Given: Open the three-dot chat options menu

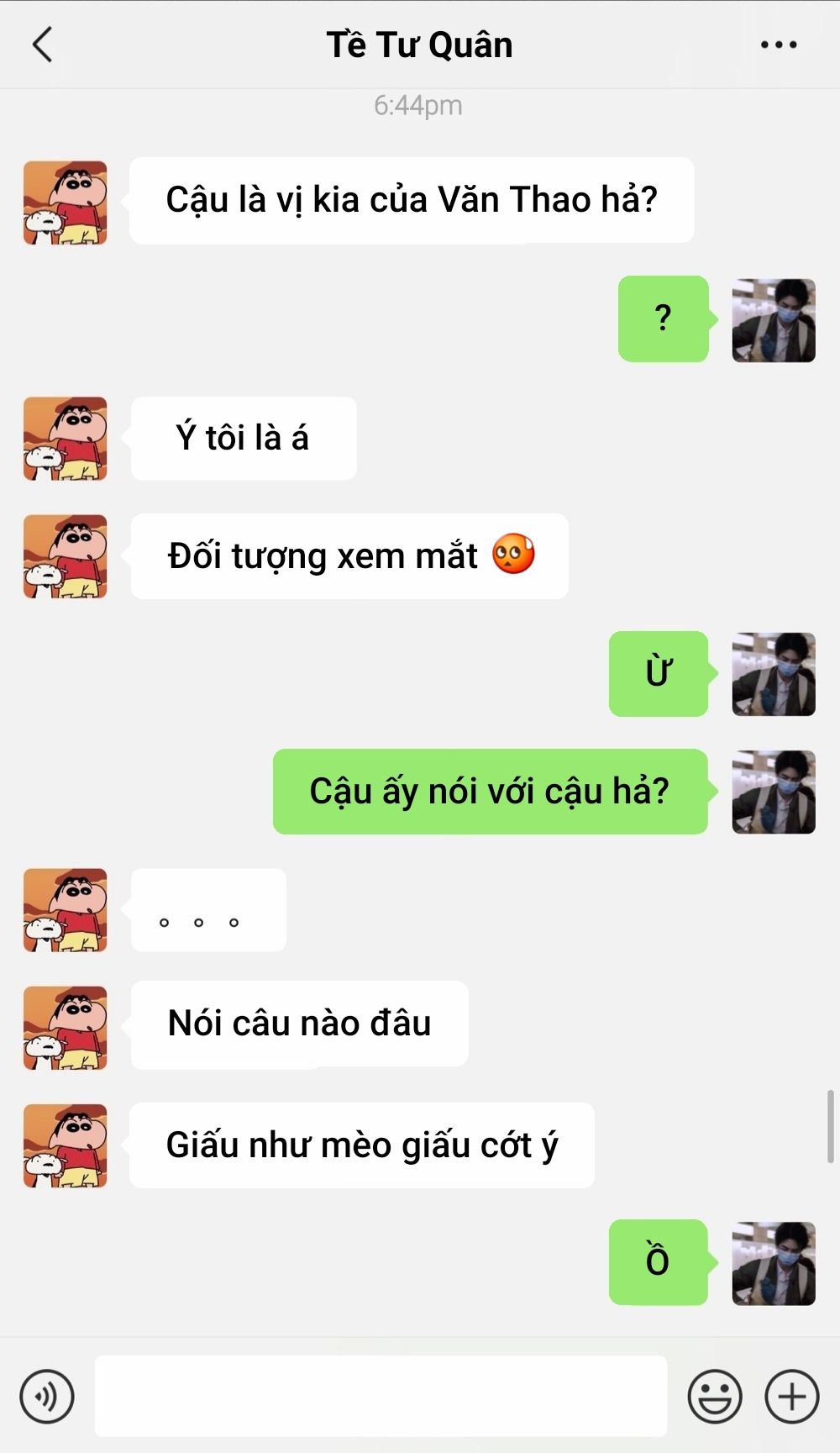Looking at the screenshot, I should coord(779,45).
